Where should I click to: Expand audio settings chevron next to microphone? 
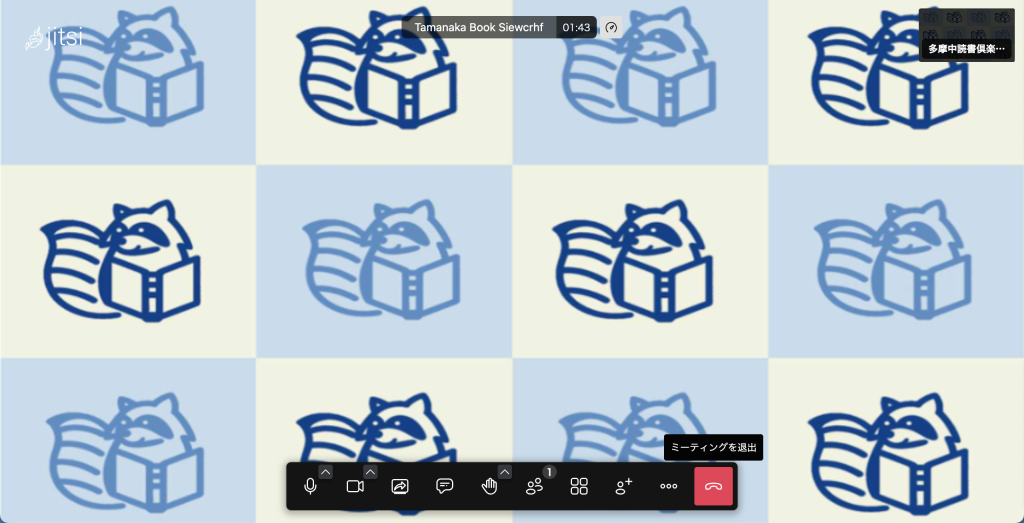[325, 472]
